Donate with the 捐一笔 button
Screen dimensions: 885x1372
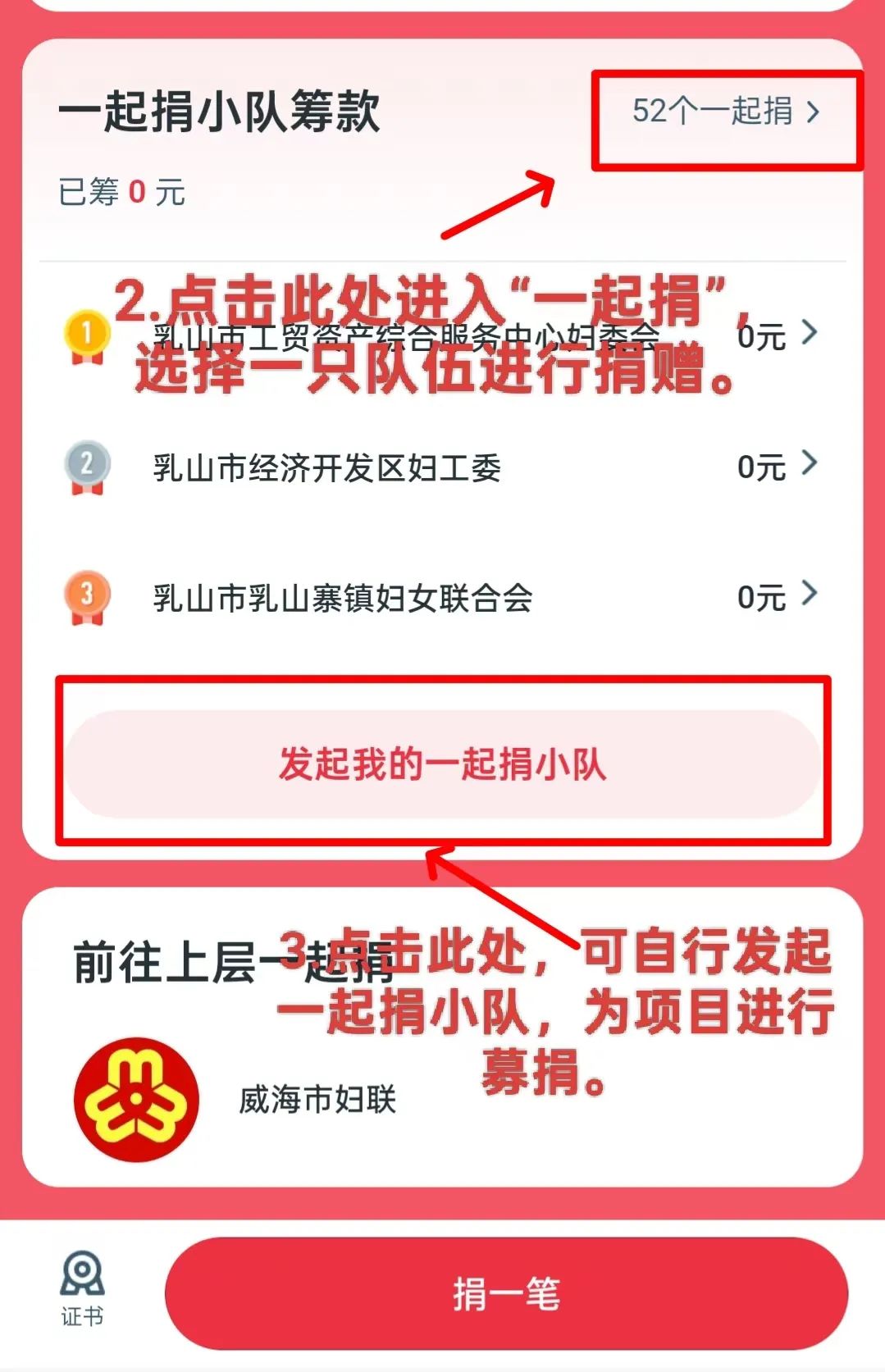506,1293
